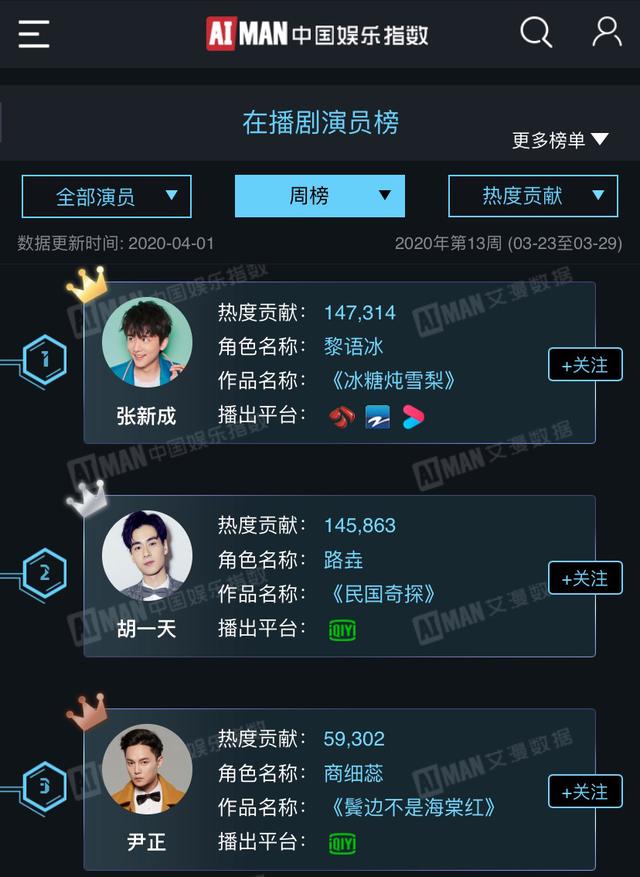Follow 胡一天 with +关注
Viewport: 640px width, 877px height.
[585, 578]
